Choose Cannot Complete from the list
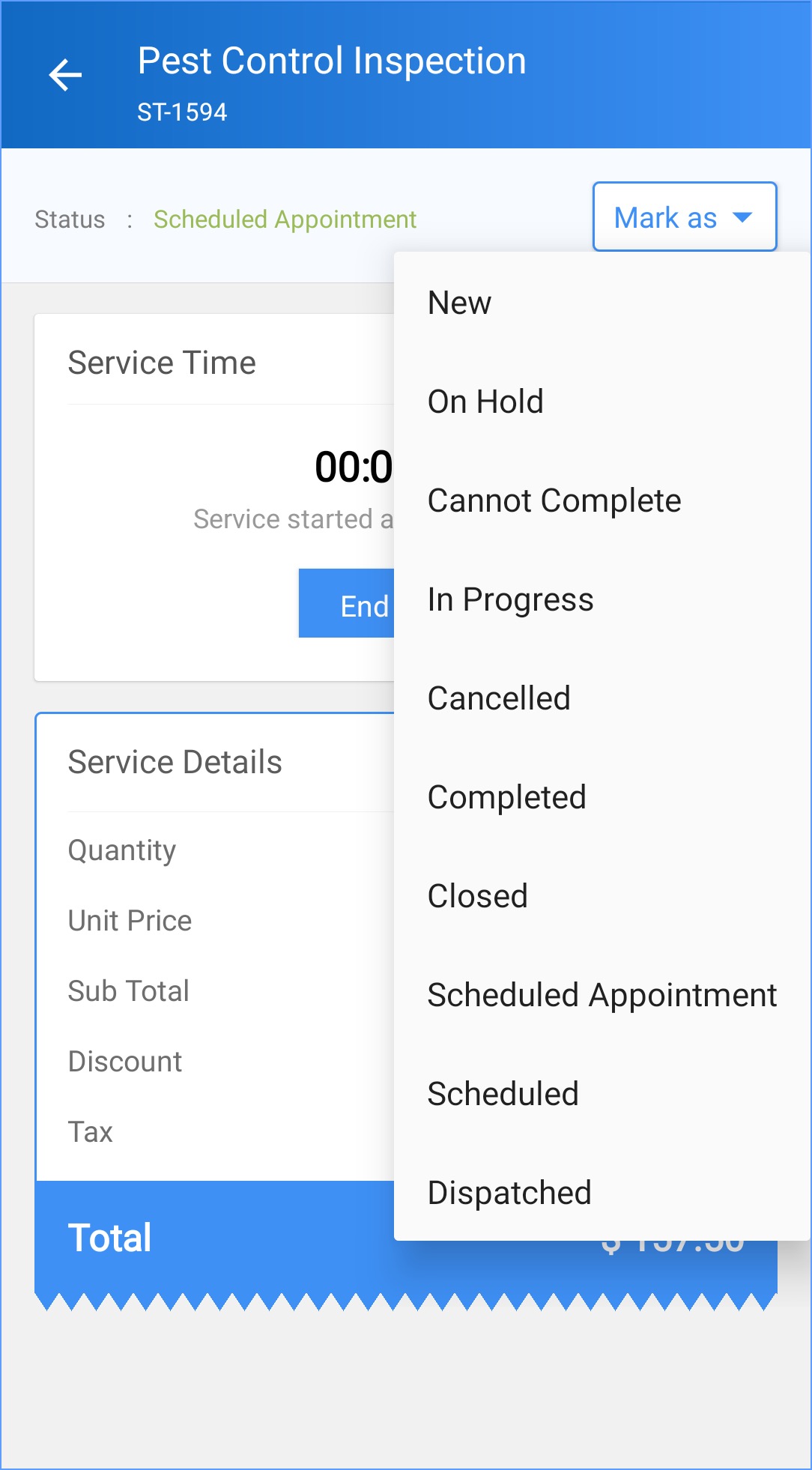The image size is (812, 1470). pyautogui.click(x=554, y=501)
